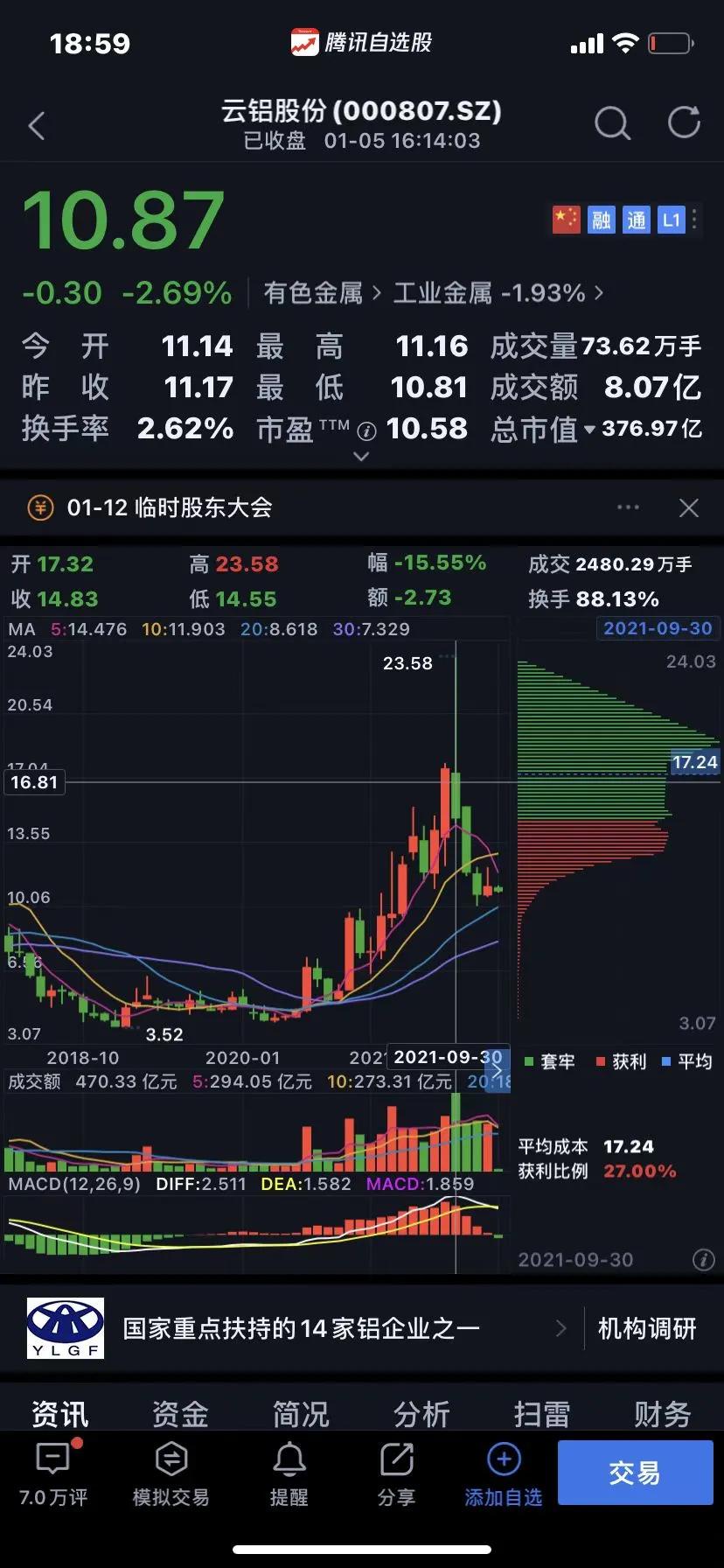Tap the blue 交易 trade button
The image size is (724, 1568).
(636, 1473)
